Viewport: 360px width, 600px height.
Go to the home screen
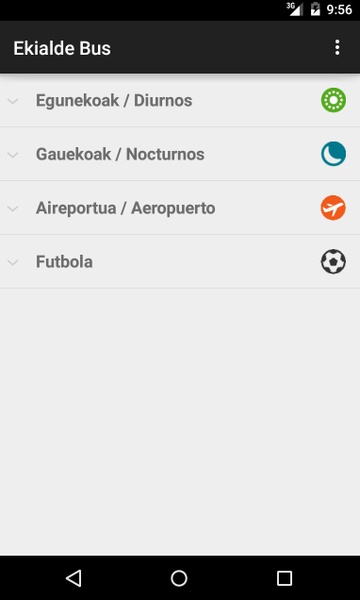tap(179, 578)
